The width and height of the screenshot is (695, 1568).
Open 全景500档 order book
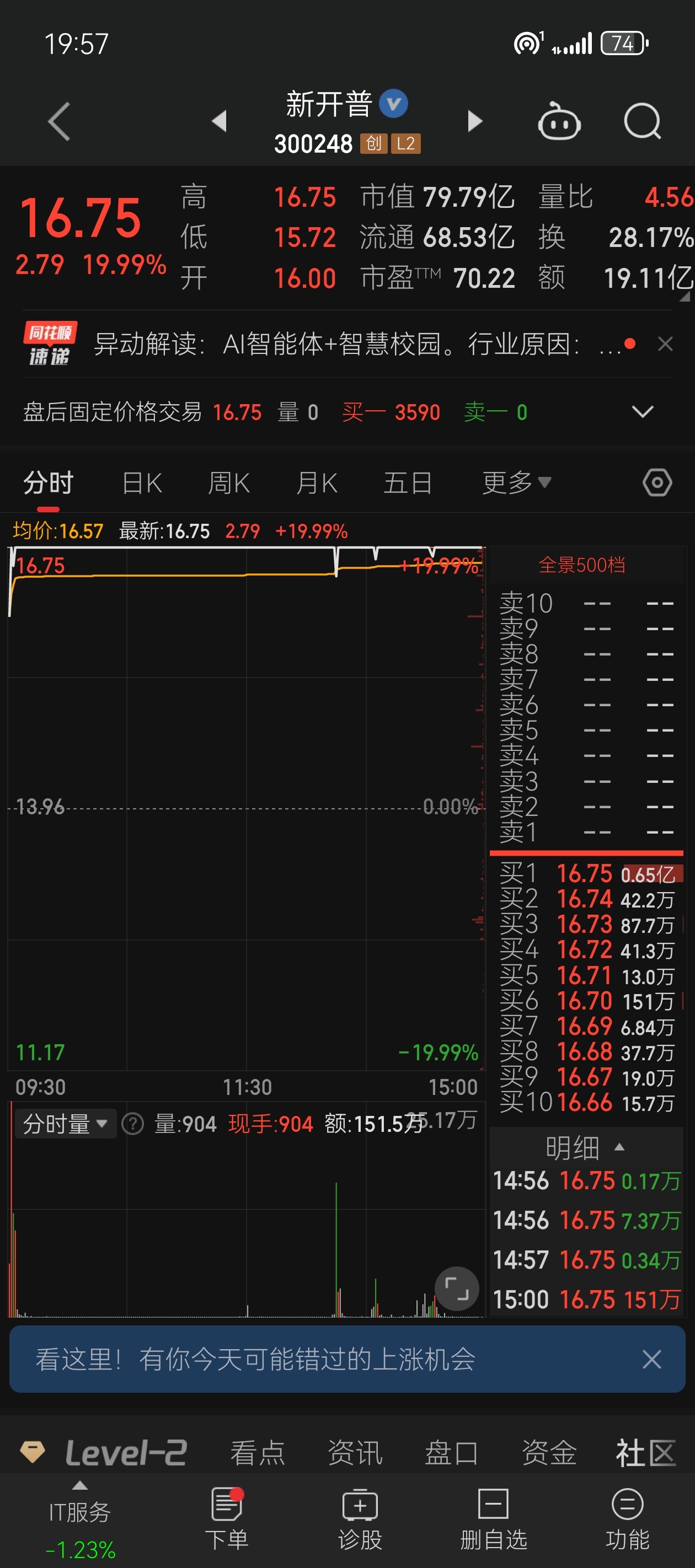[582, 565]
